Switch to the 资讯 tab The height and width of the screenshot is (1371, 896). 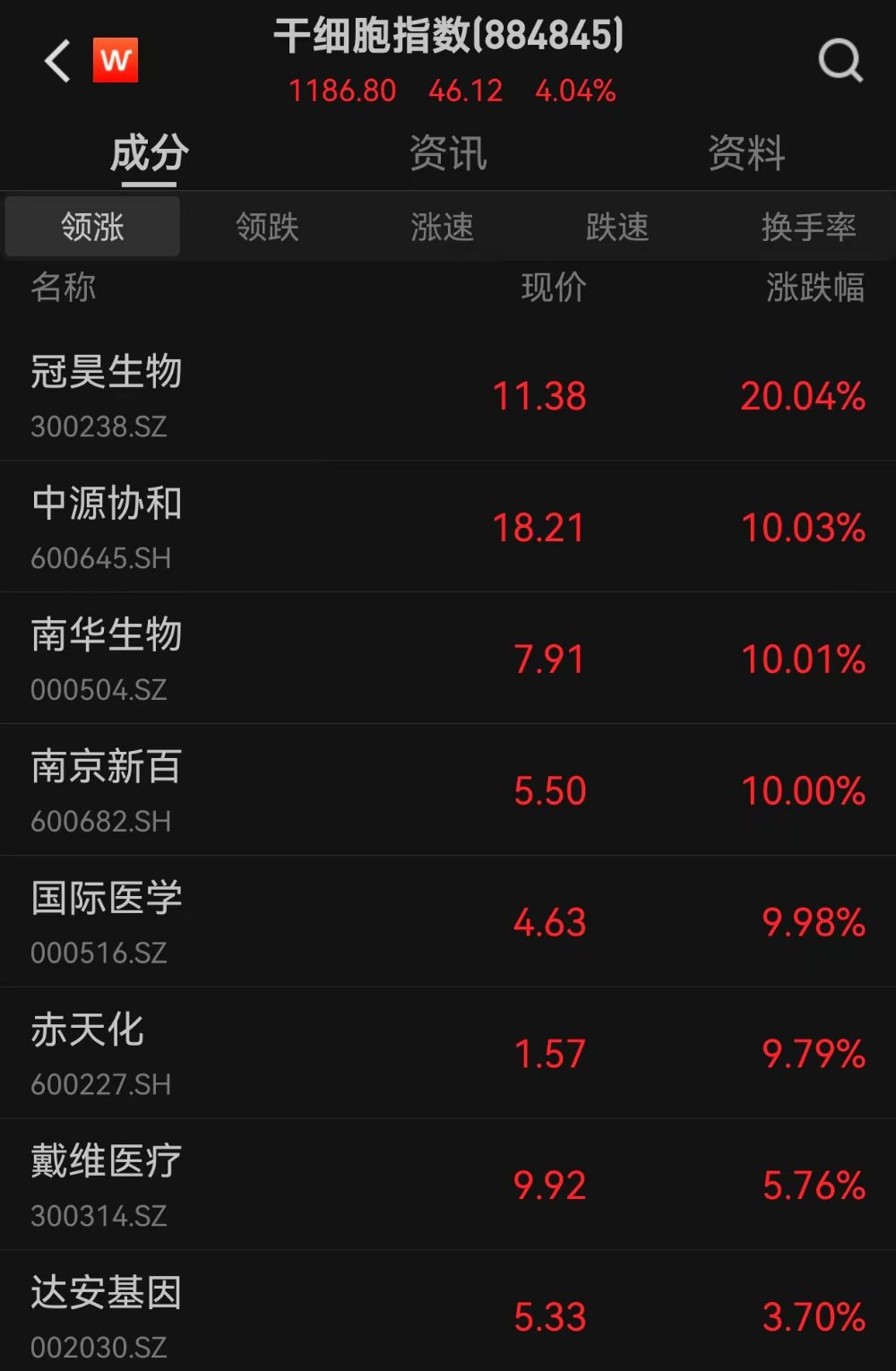(448, 153)
